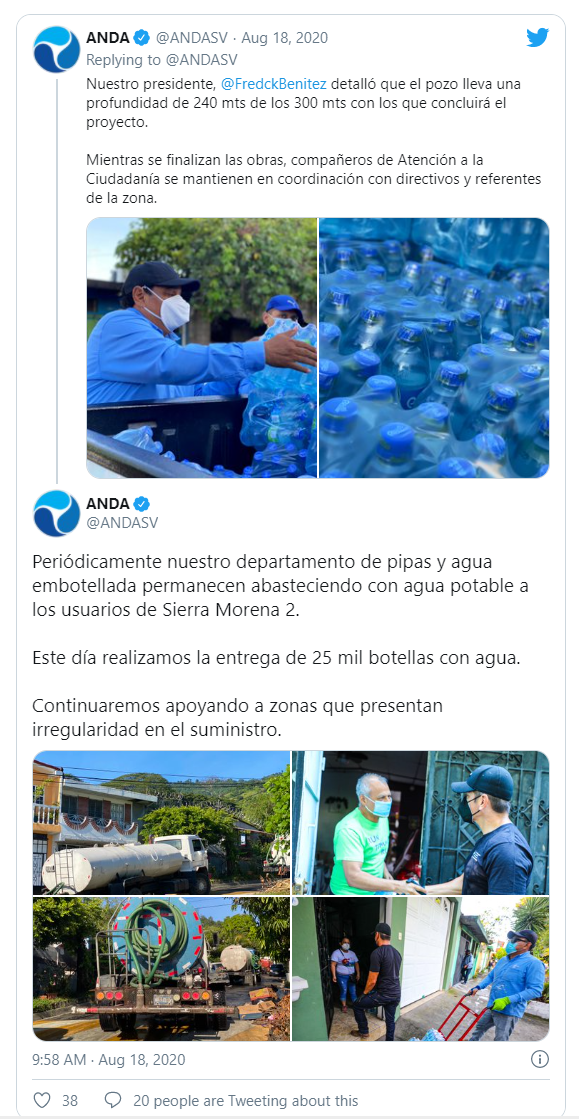View the close-up photo of blue-capped bottles
This screenshot has height=1119, width=579.
point(434,348)
